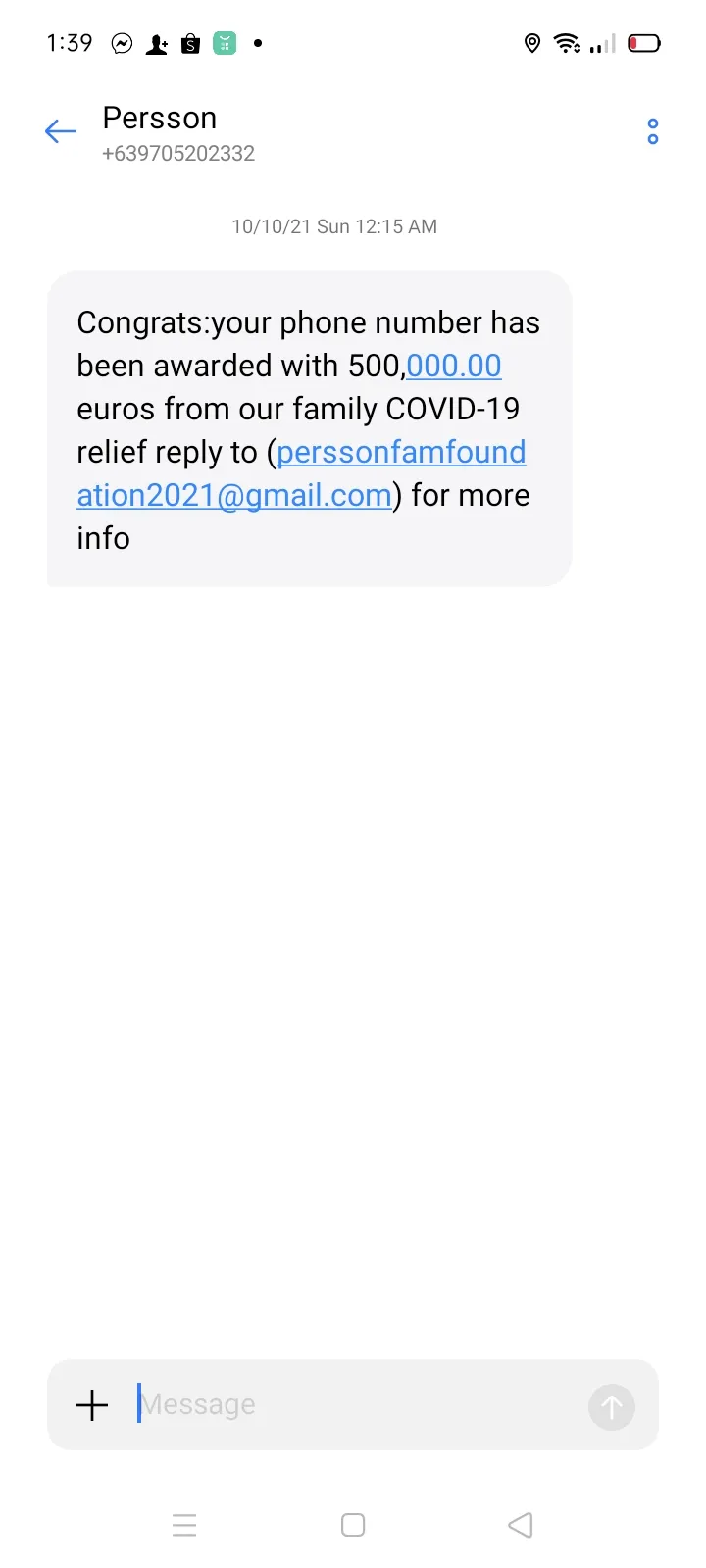Image resolution: width=706 pixels, height=1568 pixels.
Task: Tap the send arrow button
Action: [x=612, y=1406]
